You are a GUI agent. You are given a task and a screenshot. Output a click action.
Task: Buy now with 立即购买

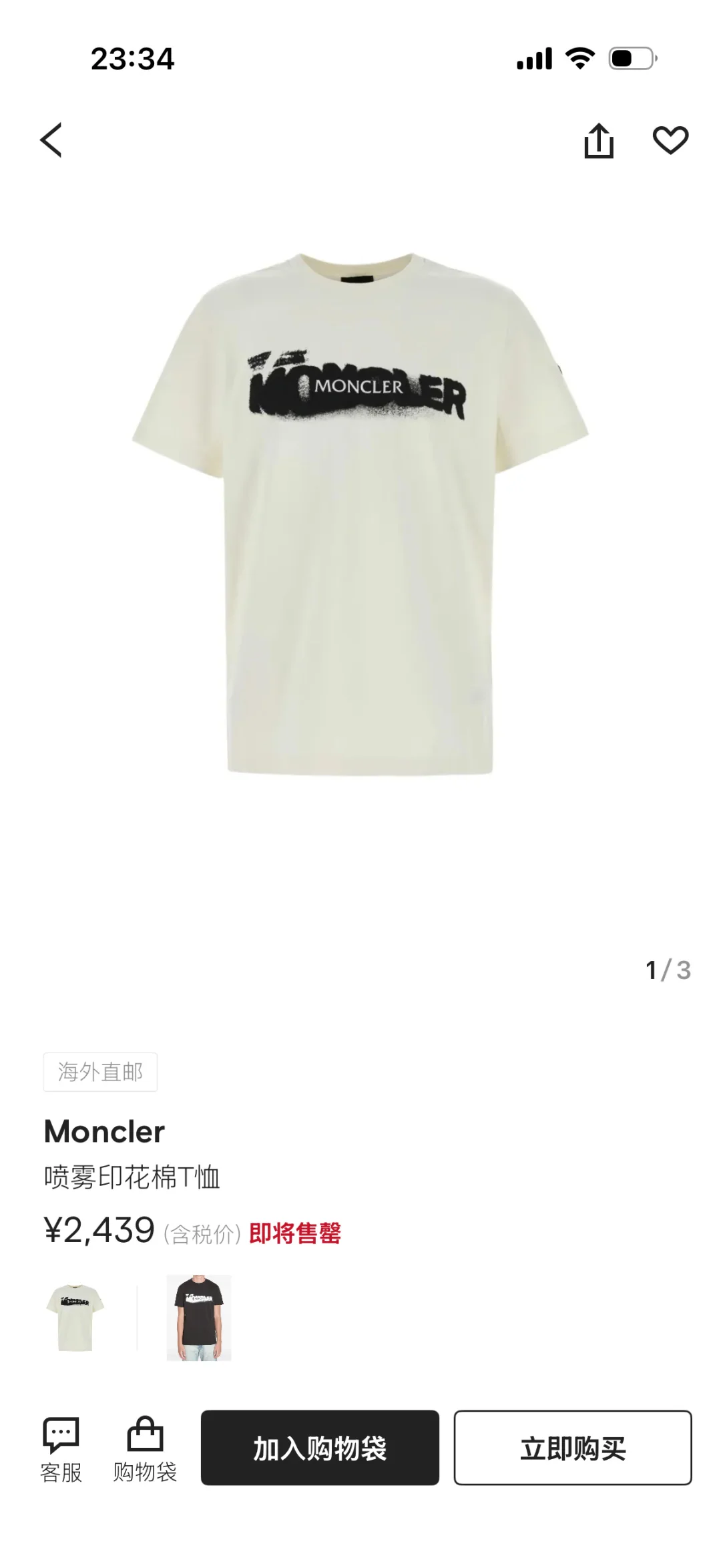click(x=573, y=1448)
